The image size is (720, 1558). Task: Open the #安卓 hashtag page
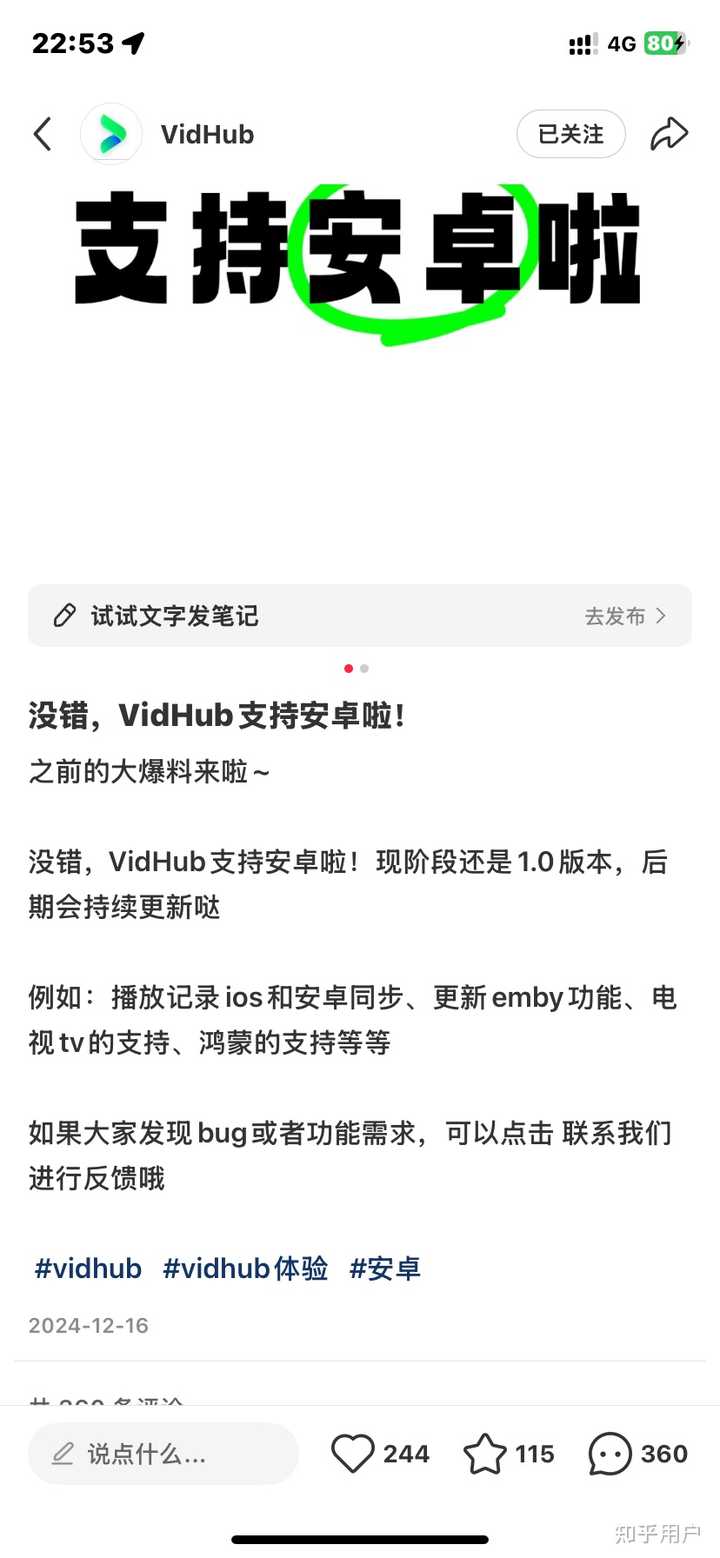click(x=384, y=1268)
